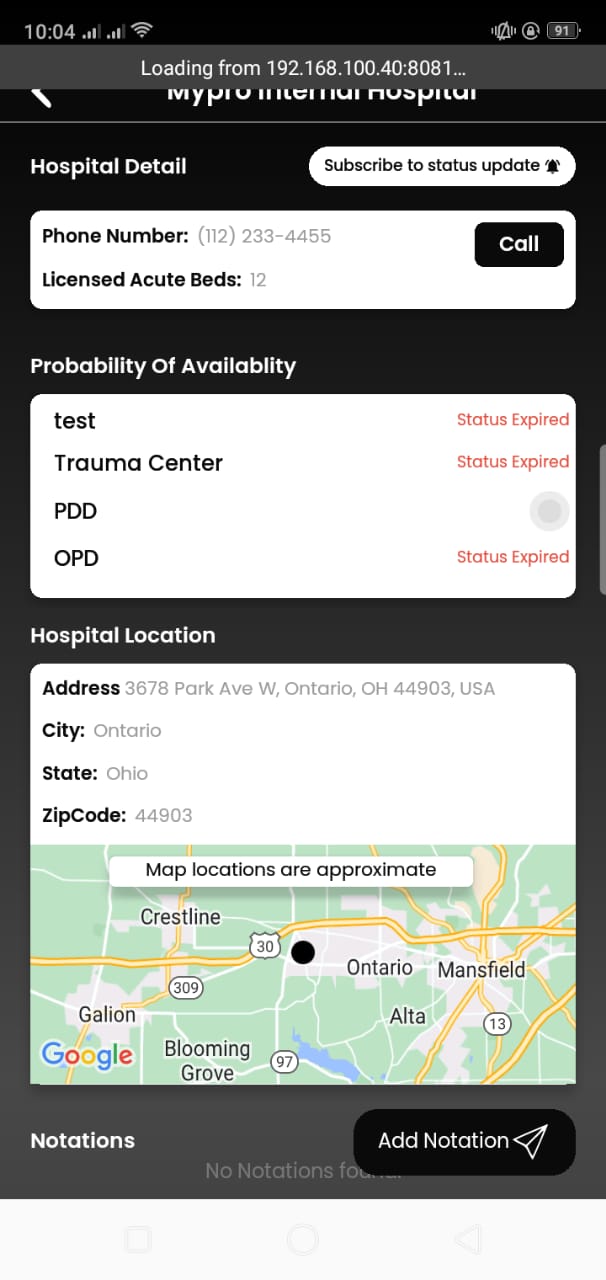The width and height of the screenshot is (606, 1280).
Task: Add a new notation
Action: [x=464, y=1141]
